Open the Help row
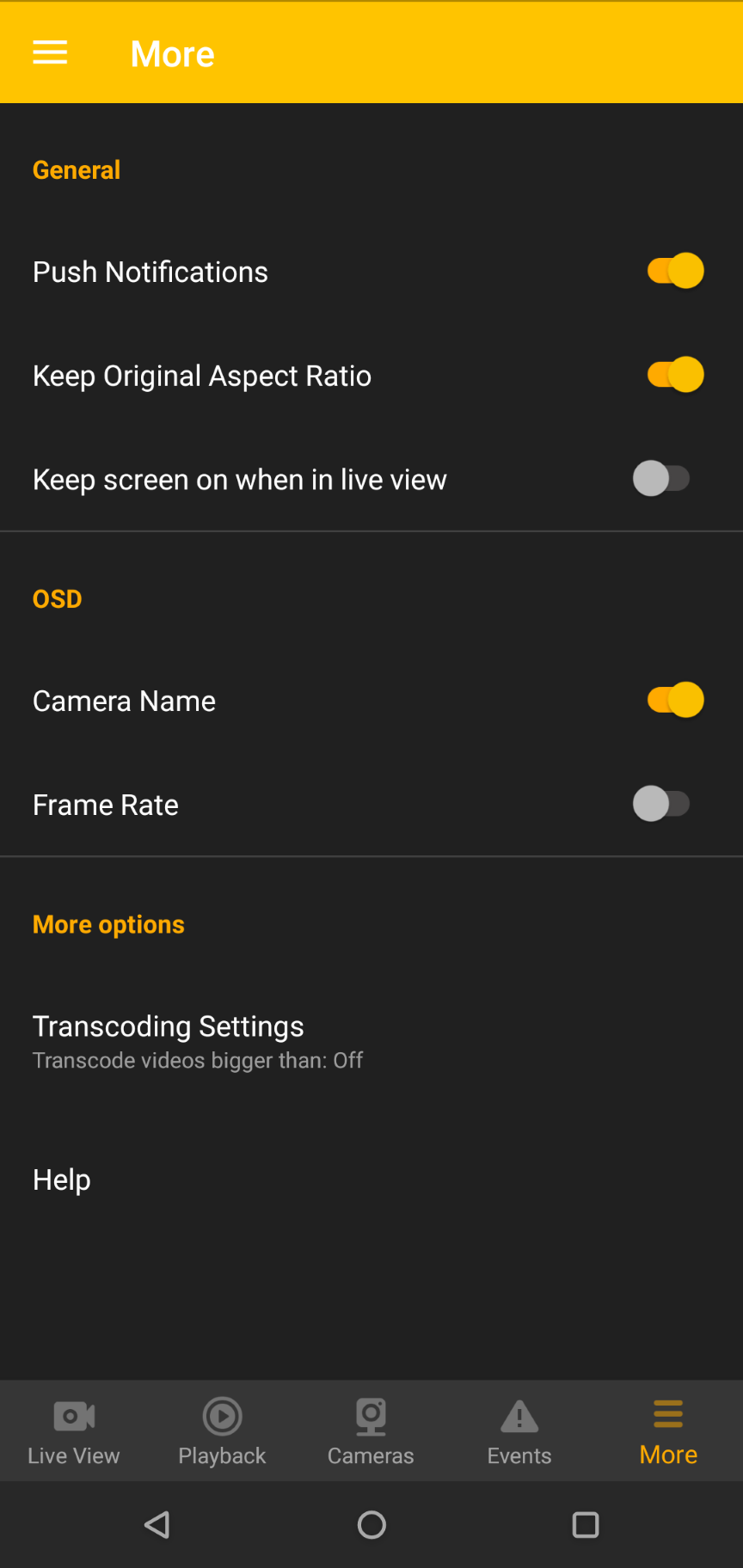The height and width of the screenshot is (1568, 743). [371, 1179]
